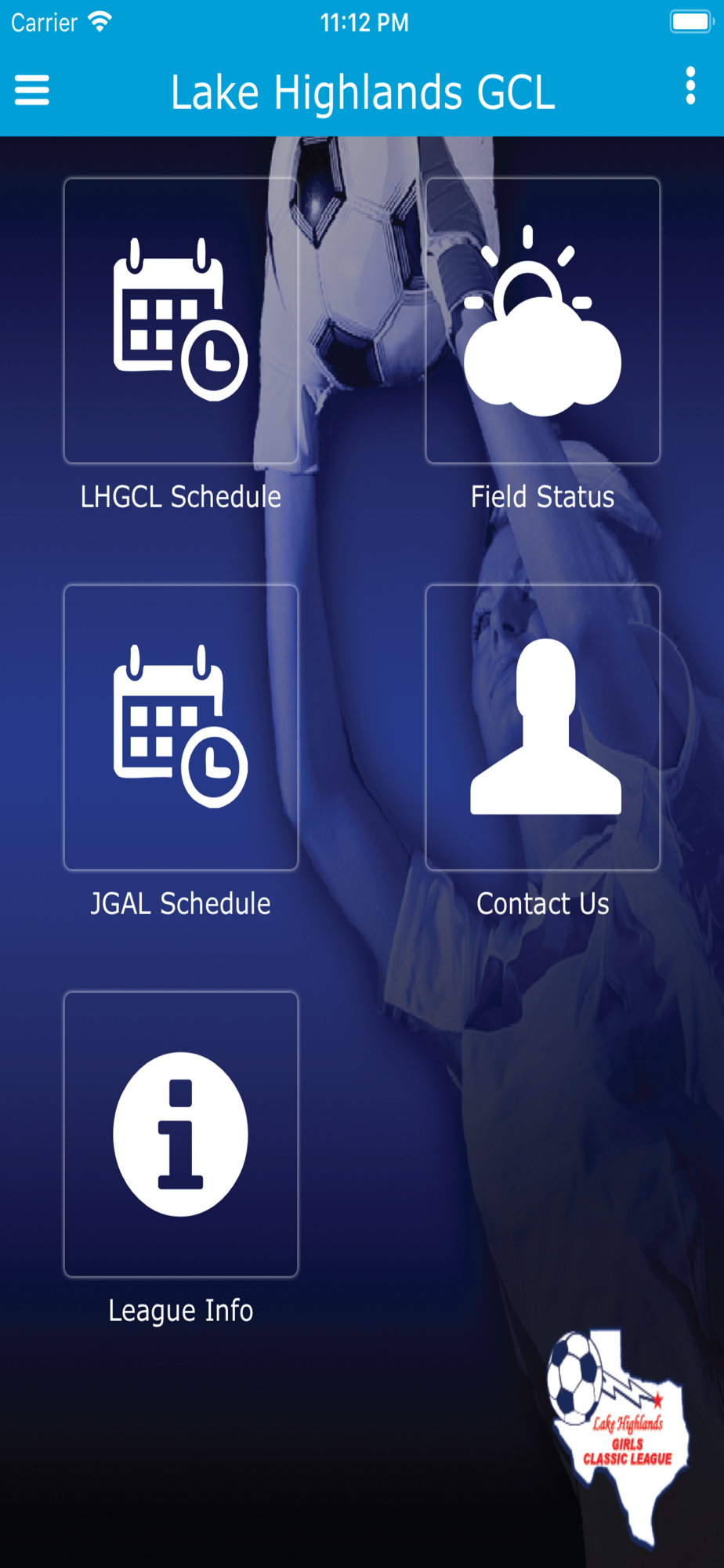Image resolution: width=724 pixels, height=1568 pixels.
Task: Open the hamburger drawer menu
Action: click(x=32, y=90)
